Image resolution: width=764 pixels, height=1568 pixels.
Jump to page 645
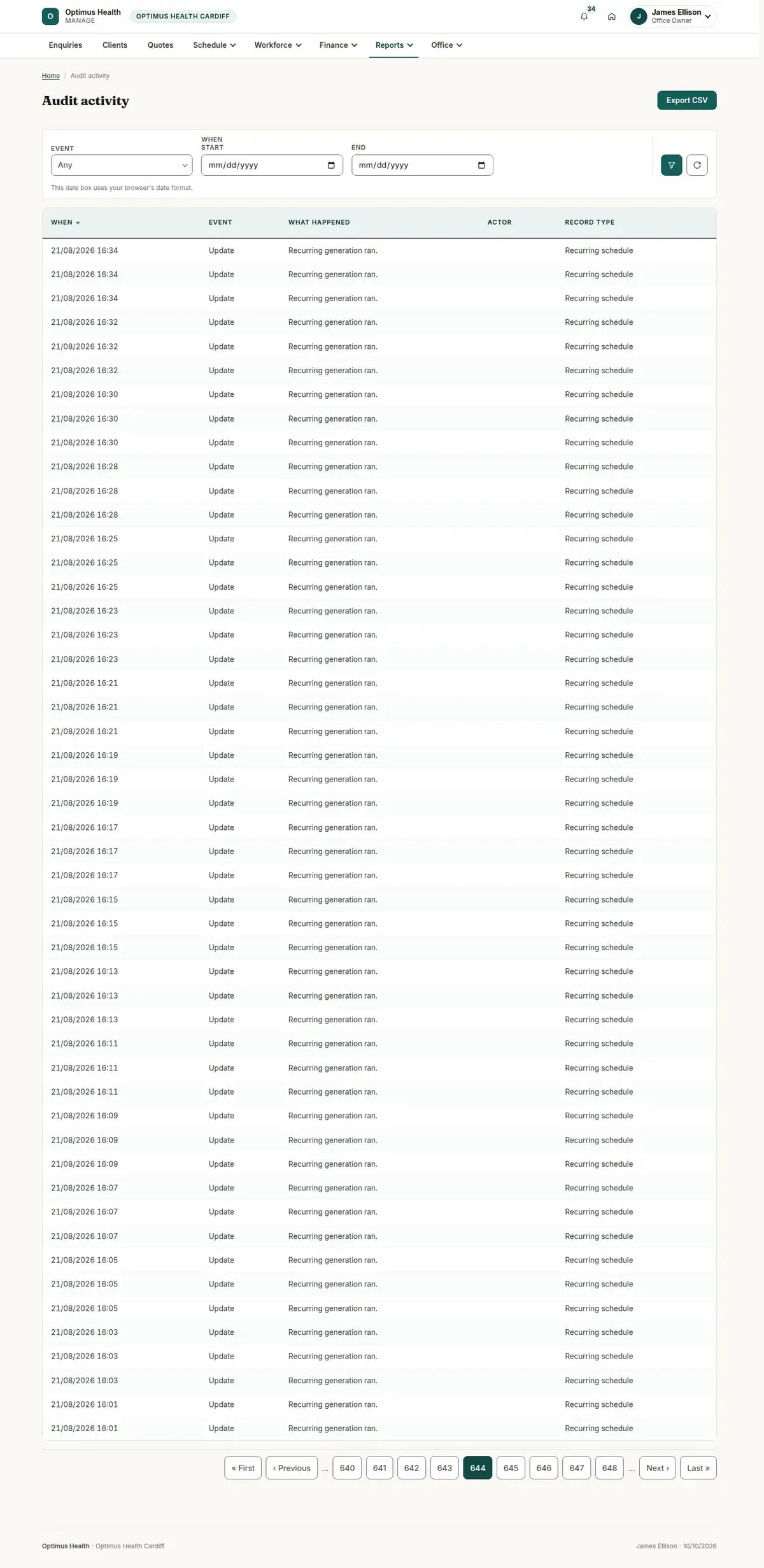click(x=511, y=1467)
